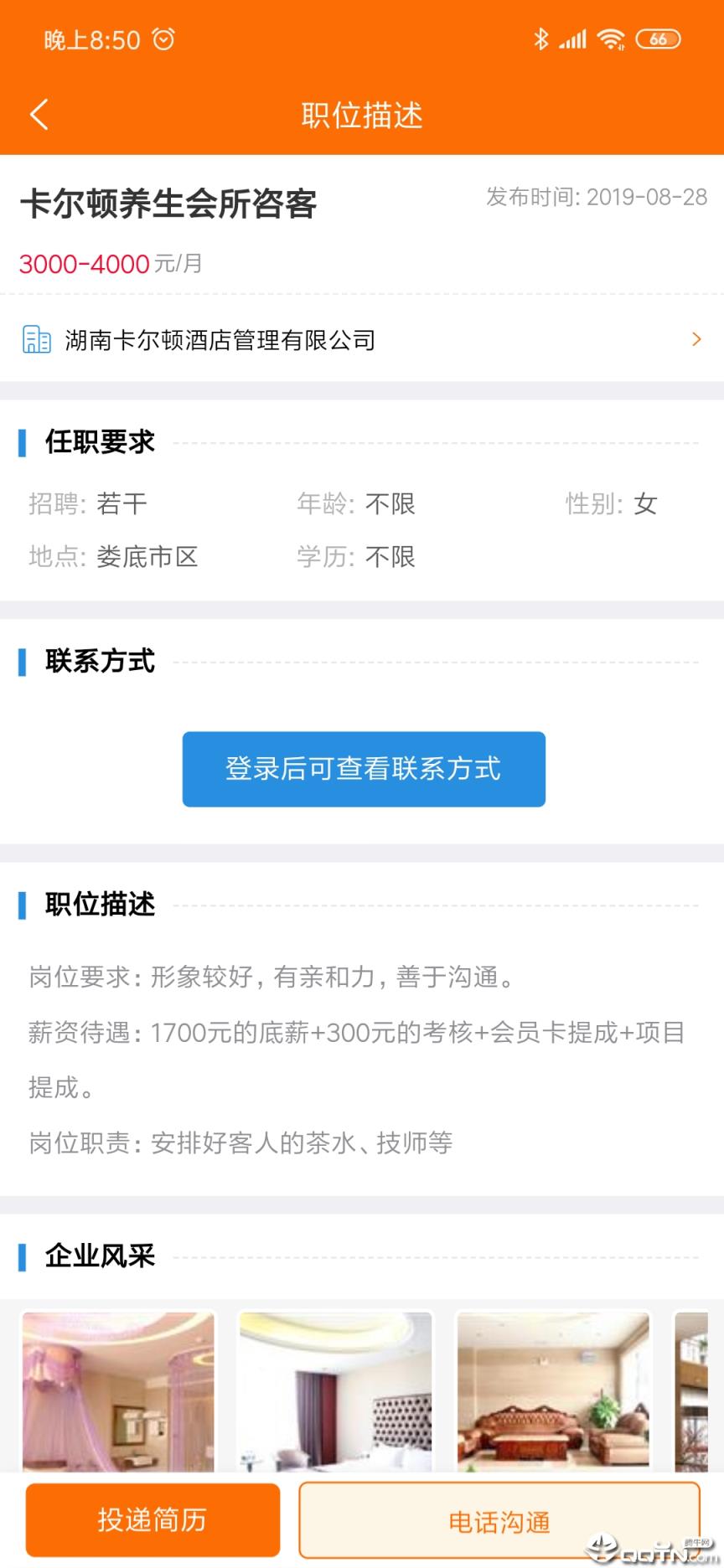Select the alarm clock icon in status bar
Screen dimensions: 724x1568
(x=164, y=39)
